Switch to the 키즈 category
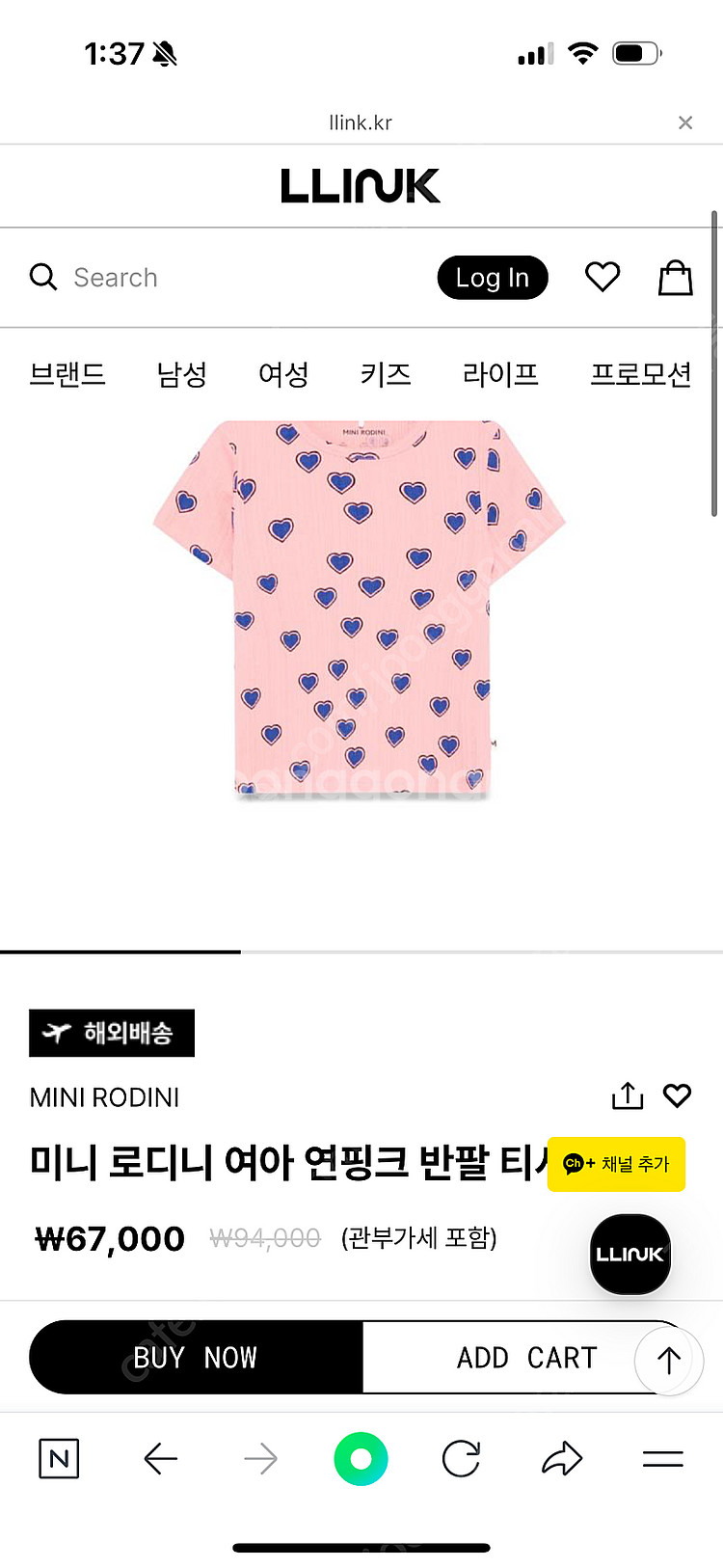 386,374
